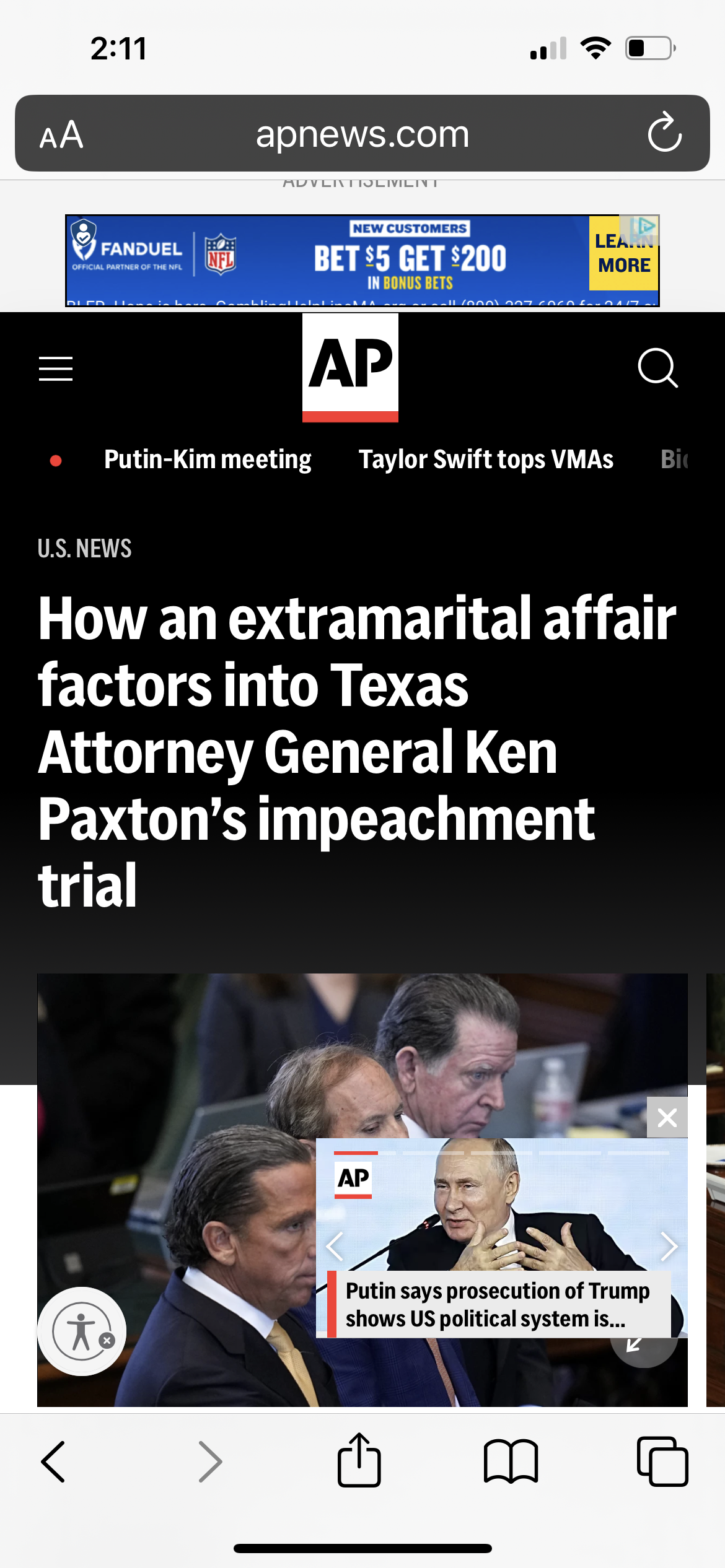
Task: Open the Safari tabs overview
Action: click(x=662, y=1461)
